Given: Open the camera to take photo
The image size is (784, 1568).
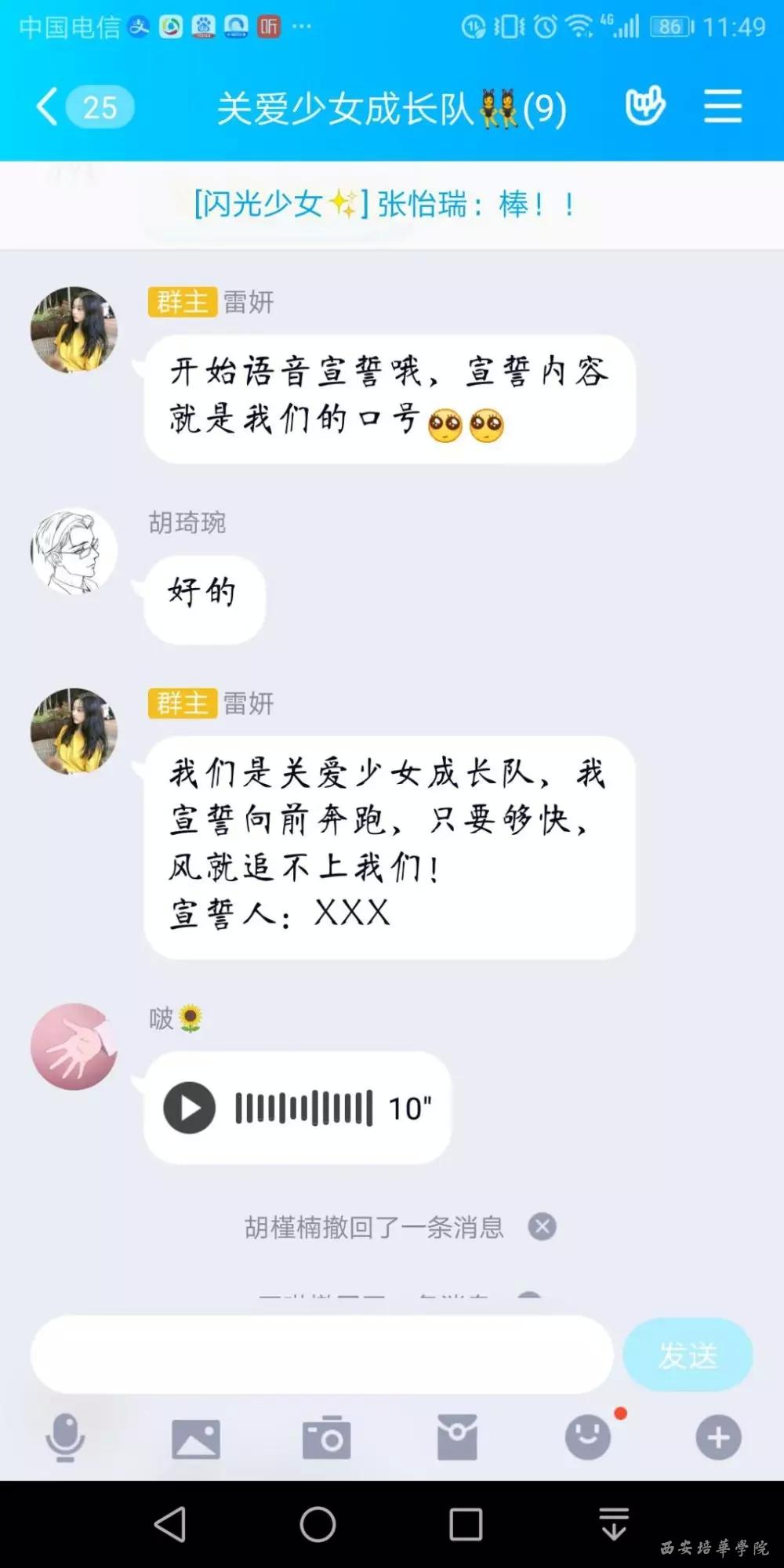Looking at the screenshot, I should (326, 1438).
